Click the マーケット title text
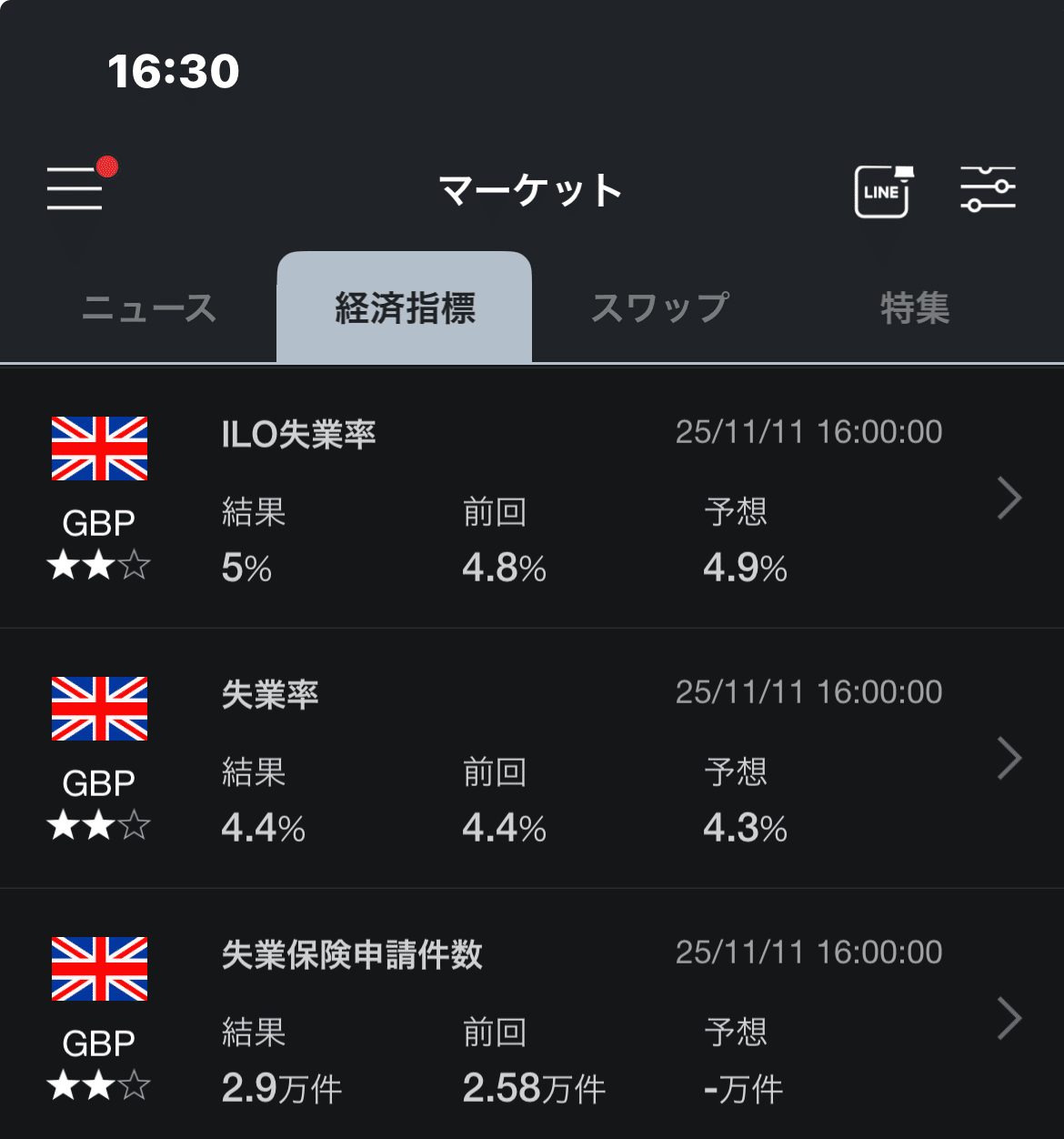Viewport: 1064px width, 1139px height. coord(531,189)
